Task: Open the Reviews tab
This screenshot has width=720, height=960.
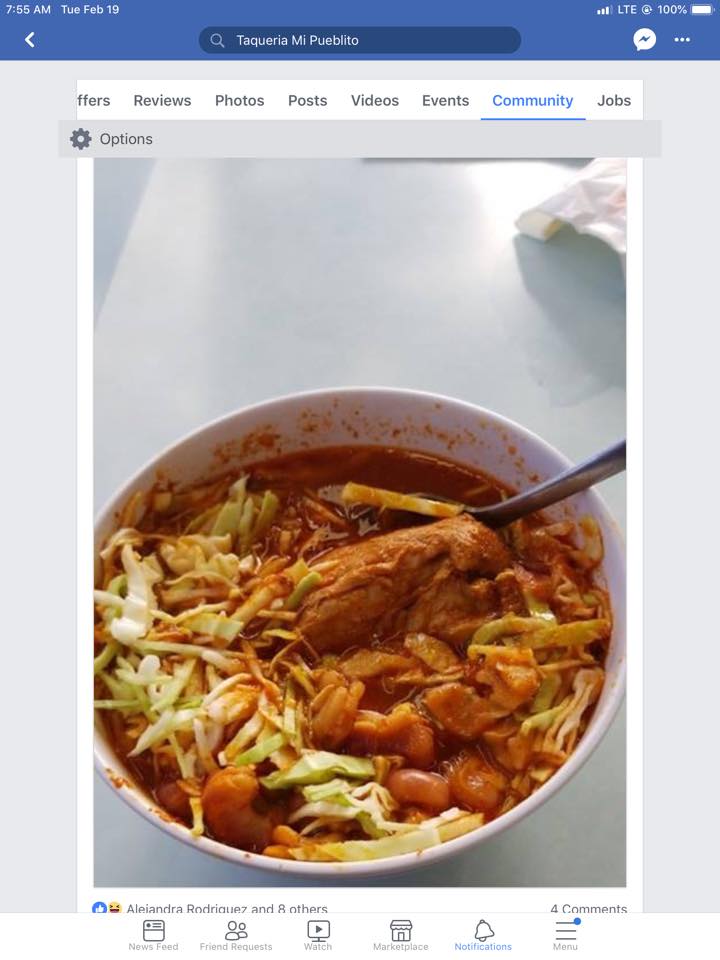Action: pos(162,100)
